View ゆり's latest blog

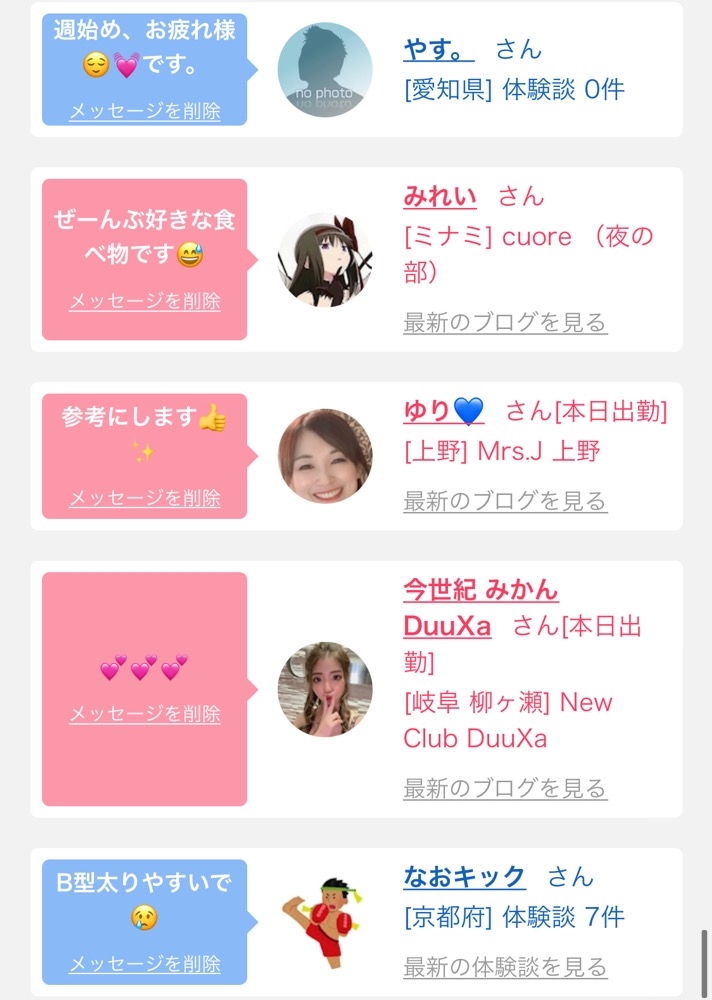505,501
